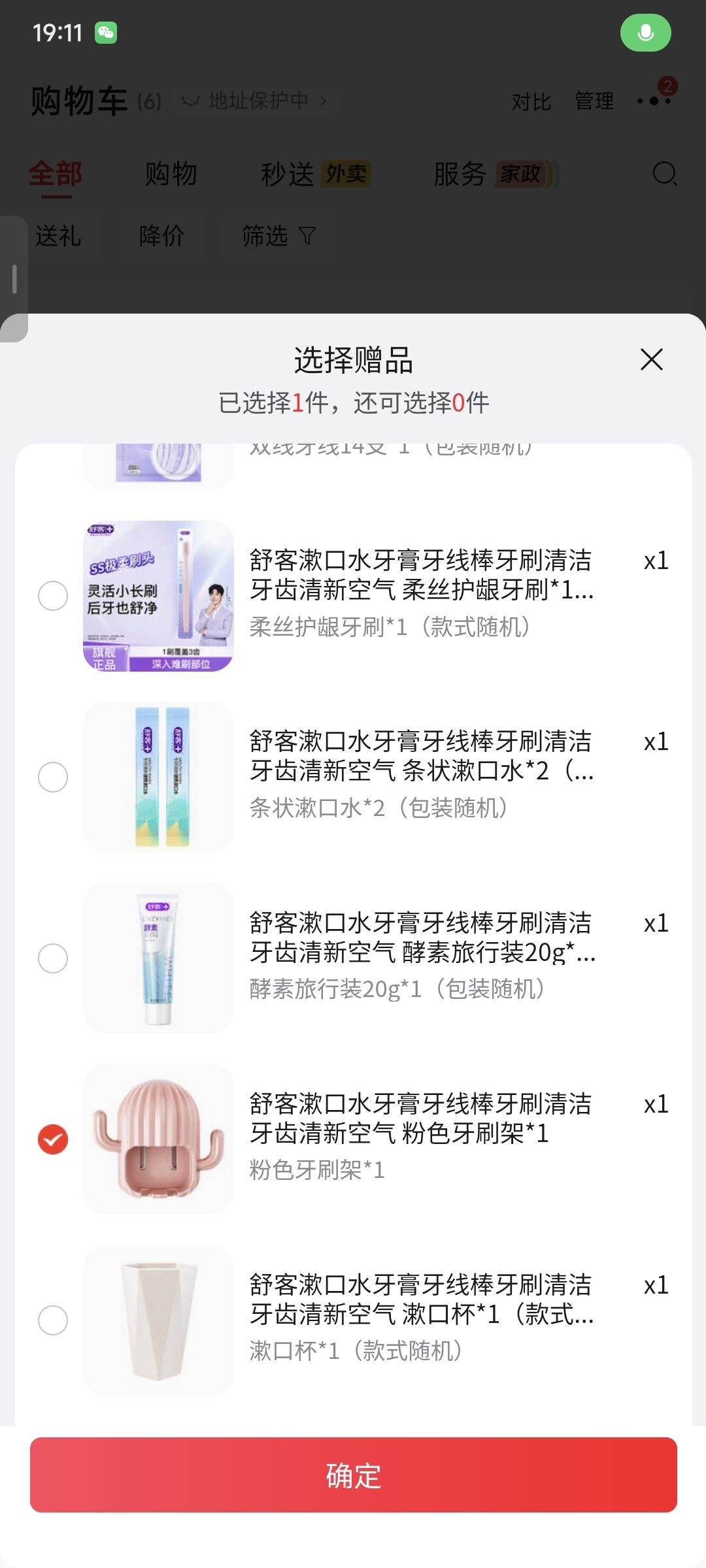
Task: Pick the 酵素旅行装20g gift
Action: [x=53, y=958]
